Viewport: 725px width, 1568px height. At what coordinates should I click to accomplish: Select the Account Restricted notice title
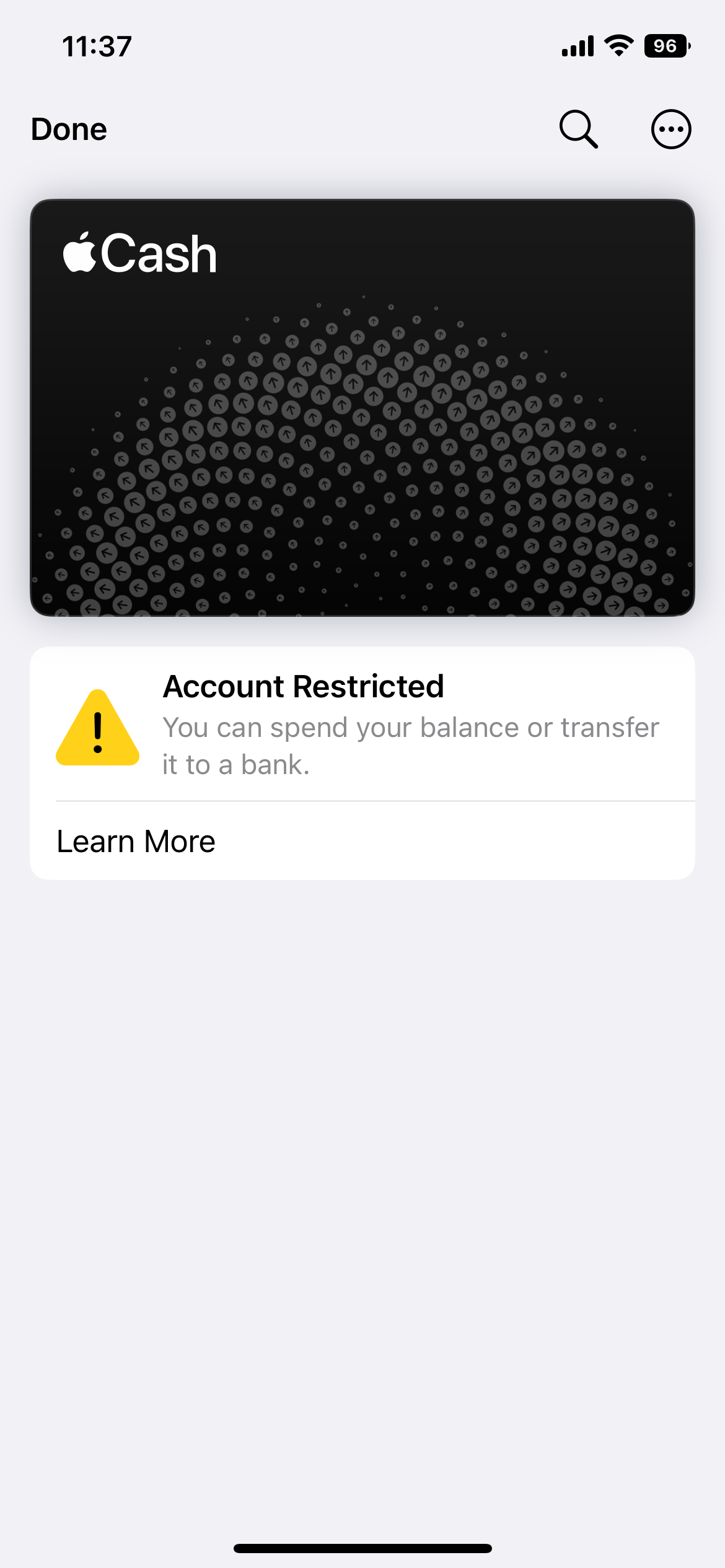pyautogui.click(x=303, y=686)
